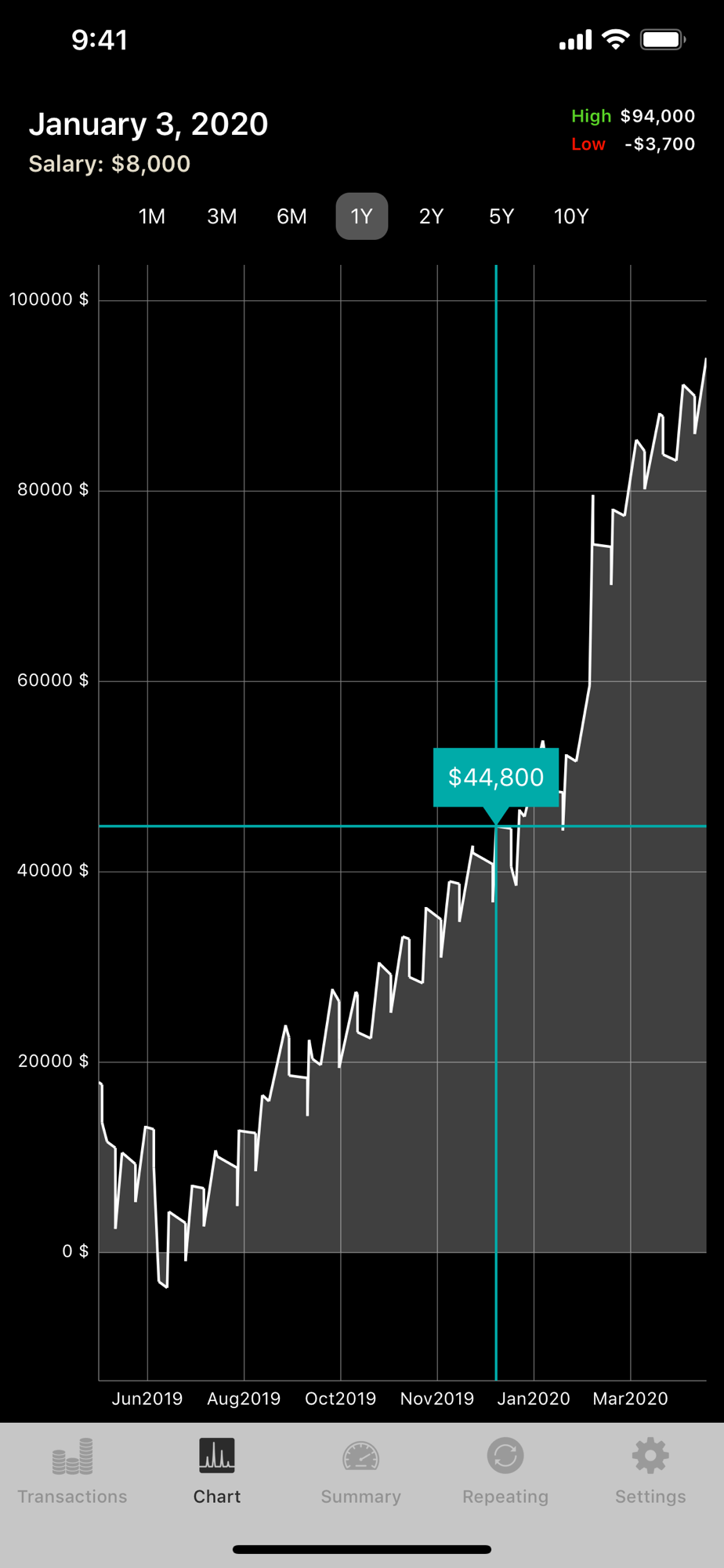Go to the Repeating tab
This screenshot has width=724, height=1568.
(505, 1472)
